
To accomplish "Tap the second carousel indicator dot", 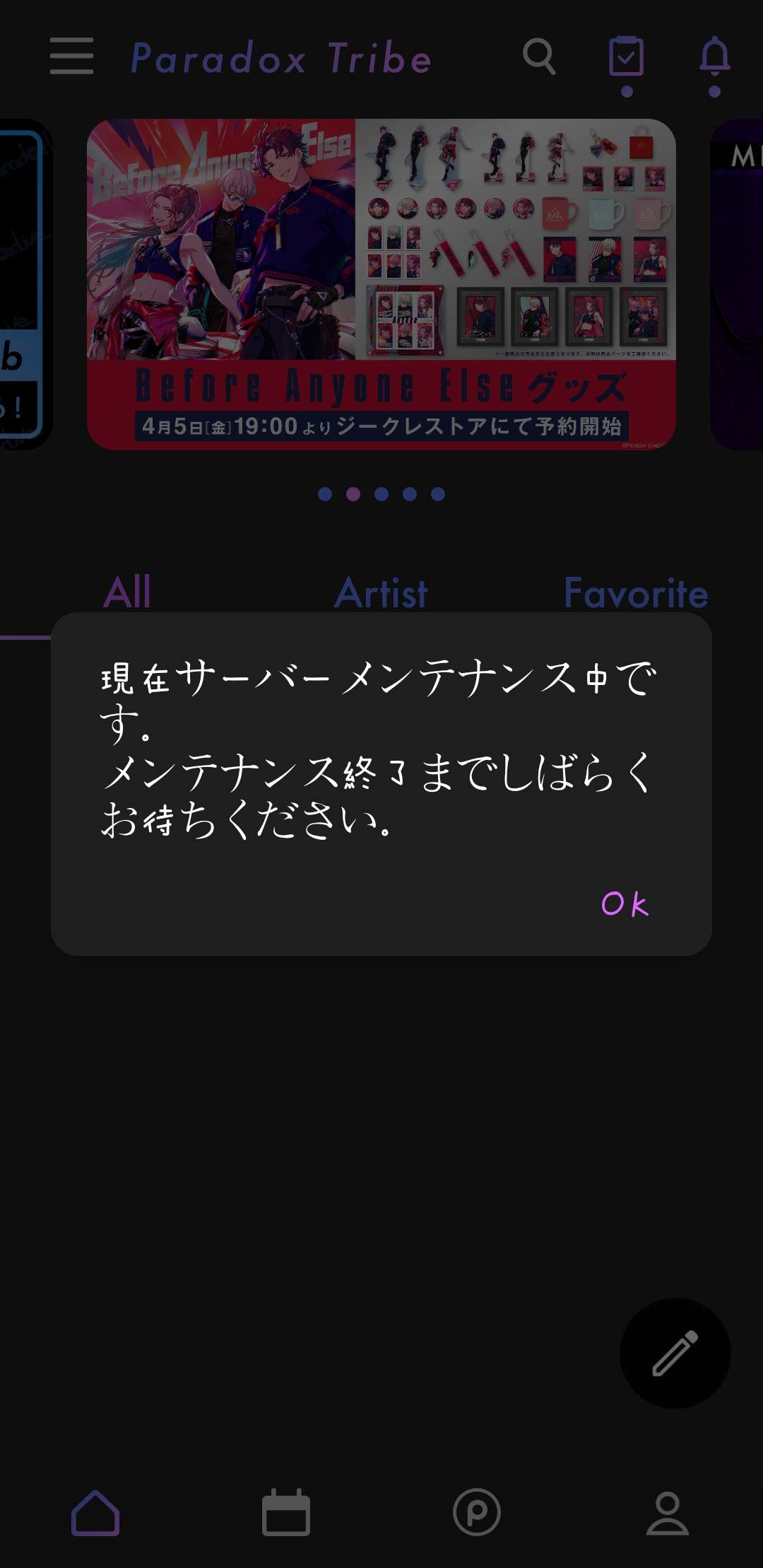I will click(351, 496).
